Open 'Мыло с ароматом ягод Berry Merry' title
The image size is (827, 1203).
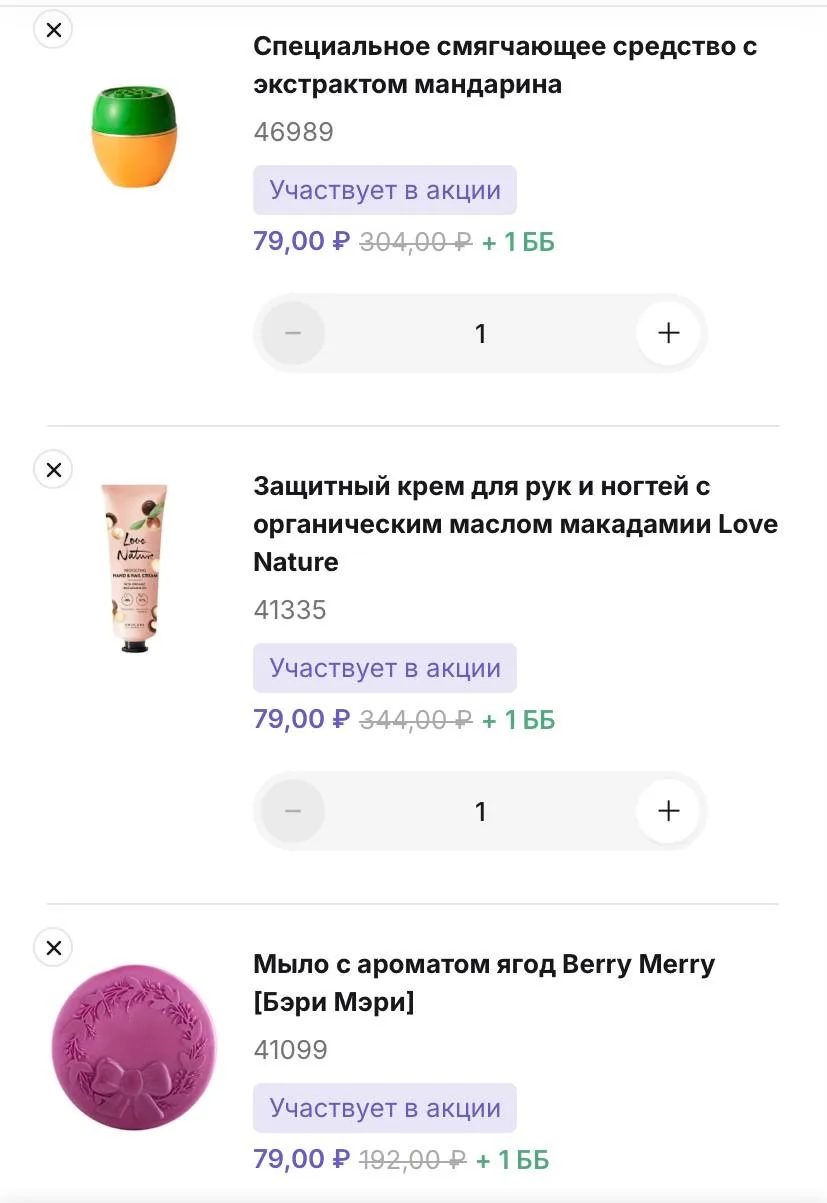[484, 983]
